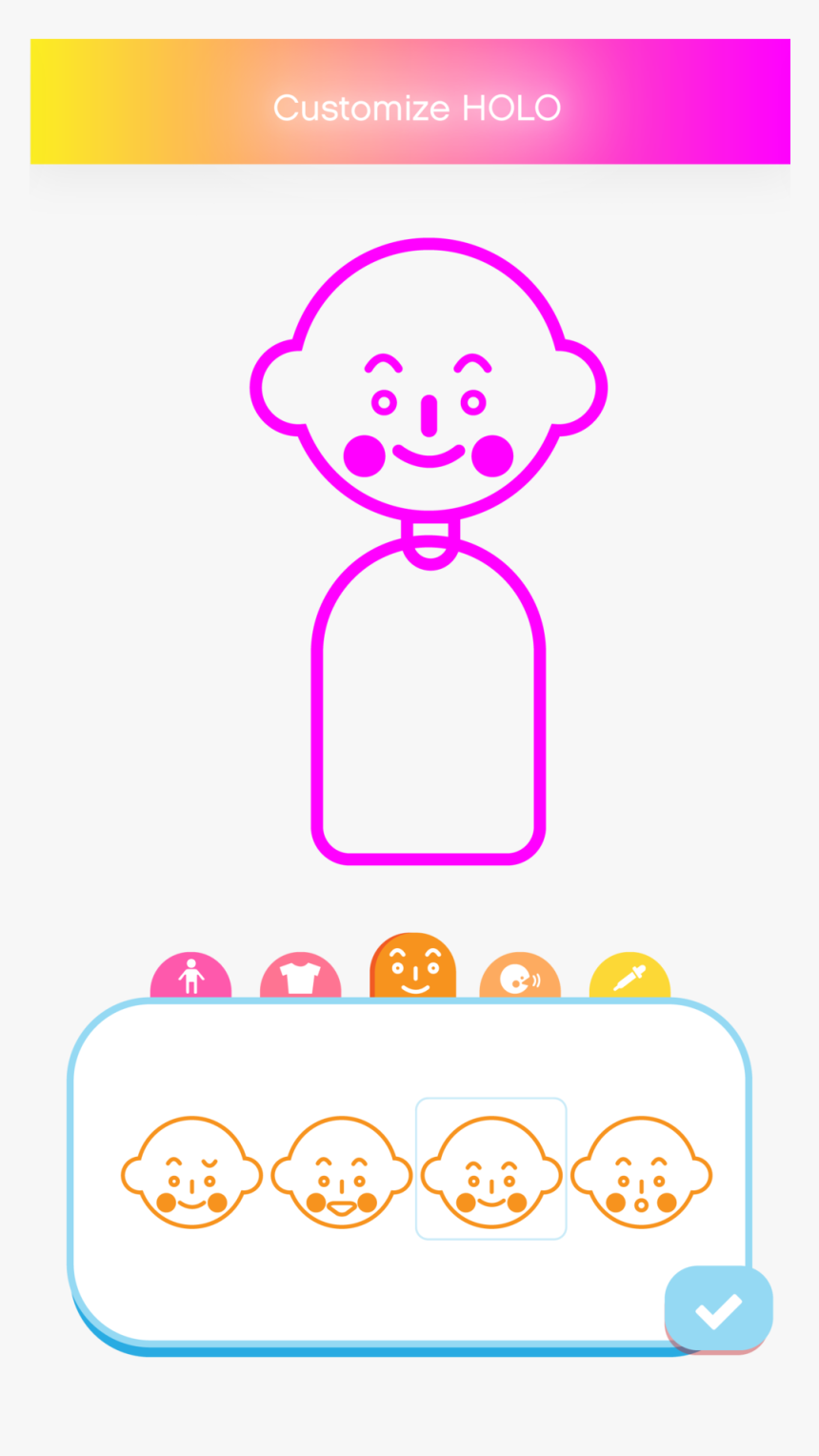This screenshot has width=819, height=1456.
Task: Choose the winking face option
Action: tap(191, 1172)
